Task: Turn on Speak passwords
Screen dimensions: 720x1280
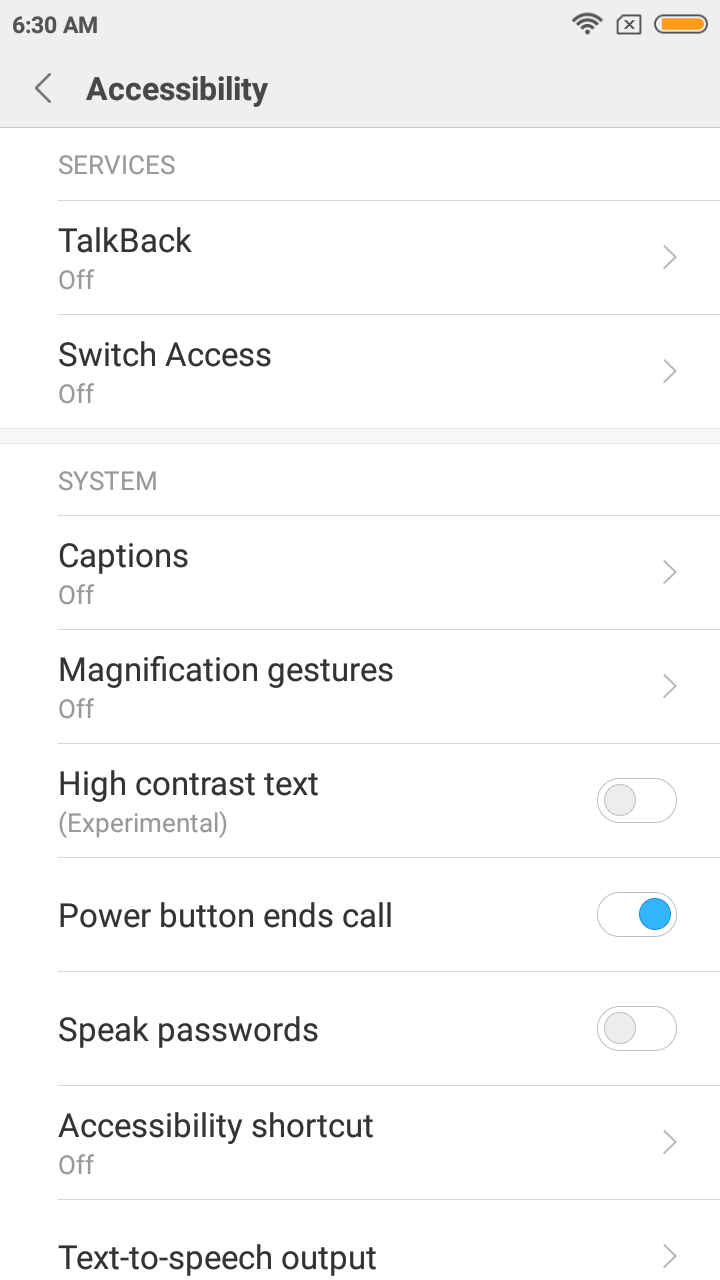Action: tap(637, 1029)
